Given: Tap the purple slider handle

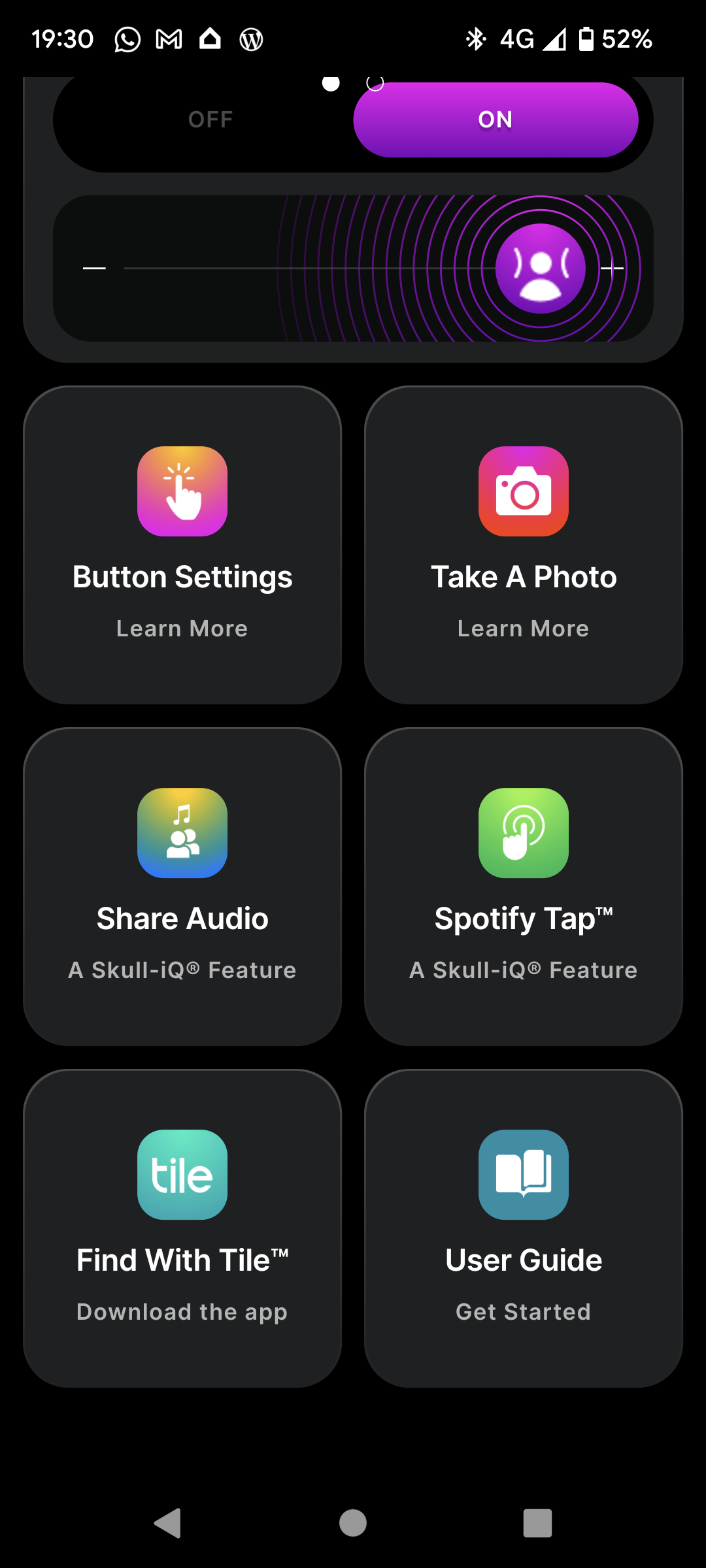Looking at the screenshot, I should tap(540, 268).
